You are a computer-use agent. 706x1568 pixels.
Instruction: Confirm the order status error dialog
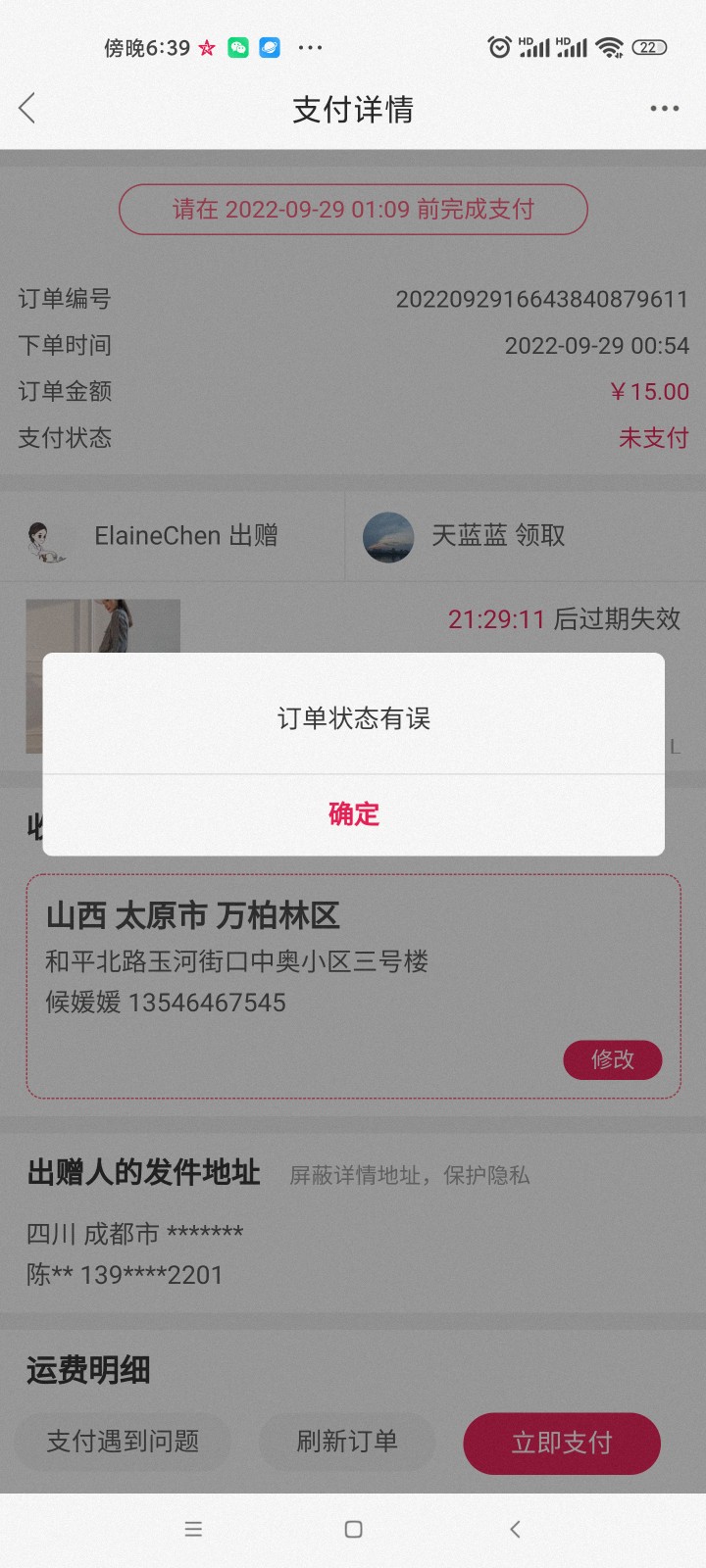point(353,813)
